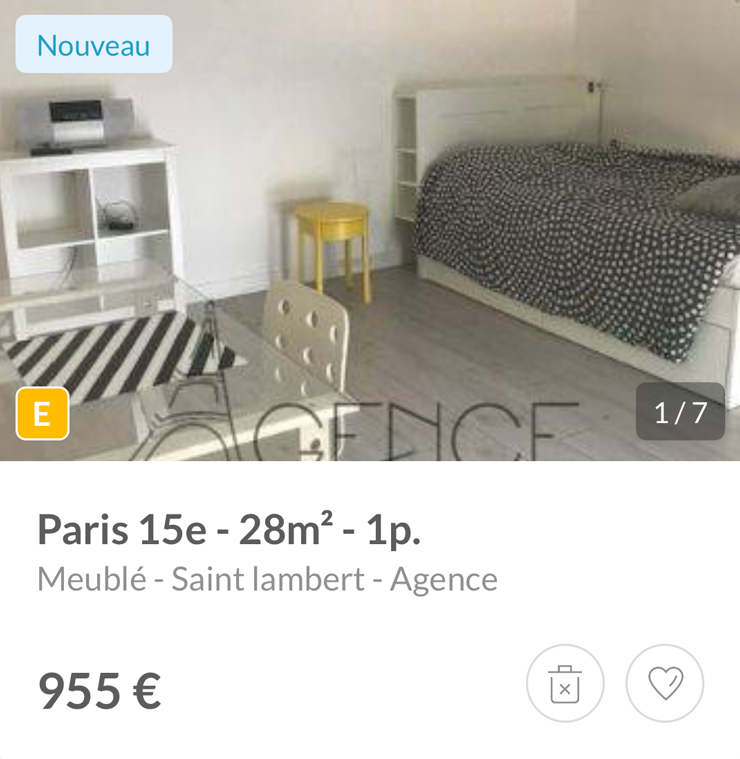This screenshot has height=759, width=740.
Task: Delete this listing with the trash icon
Action: pos(565,684)
